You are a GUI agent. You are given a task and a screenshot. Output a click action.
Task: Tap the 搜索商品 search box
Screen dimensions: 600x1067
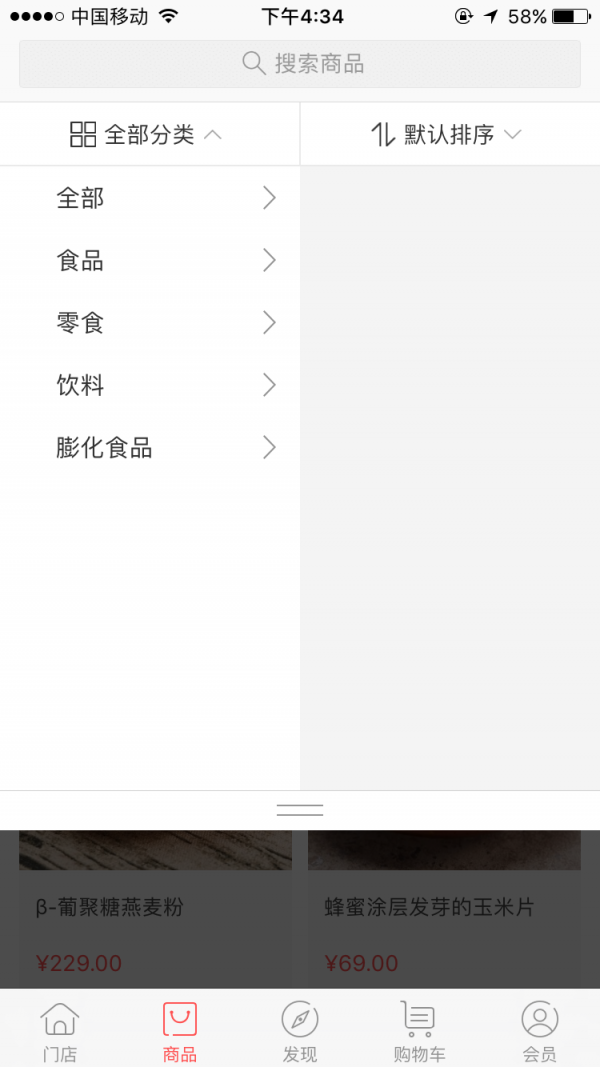point(300,64)
